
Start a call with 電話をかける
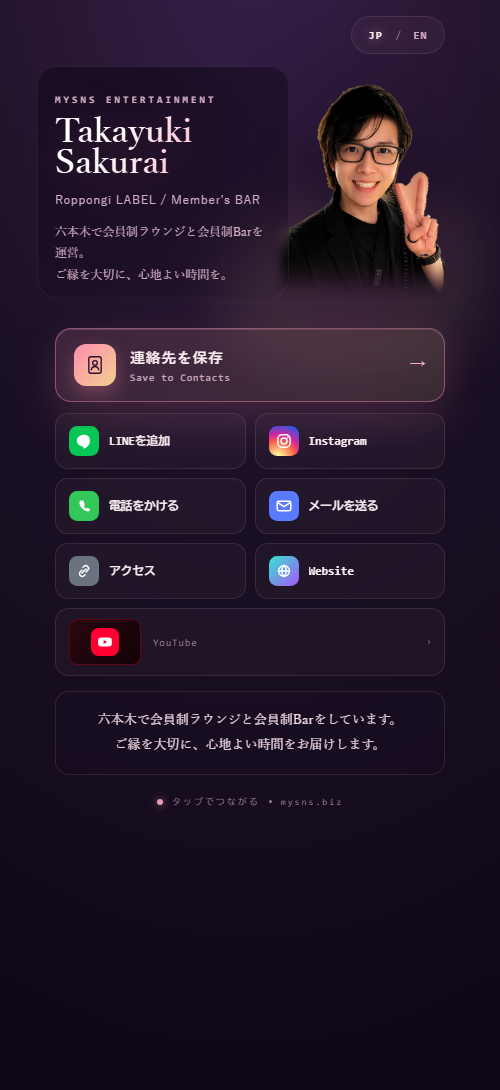150,505
